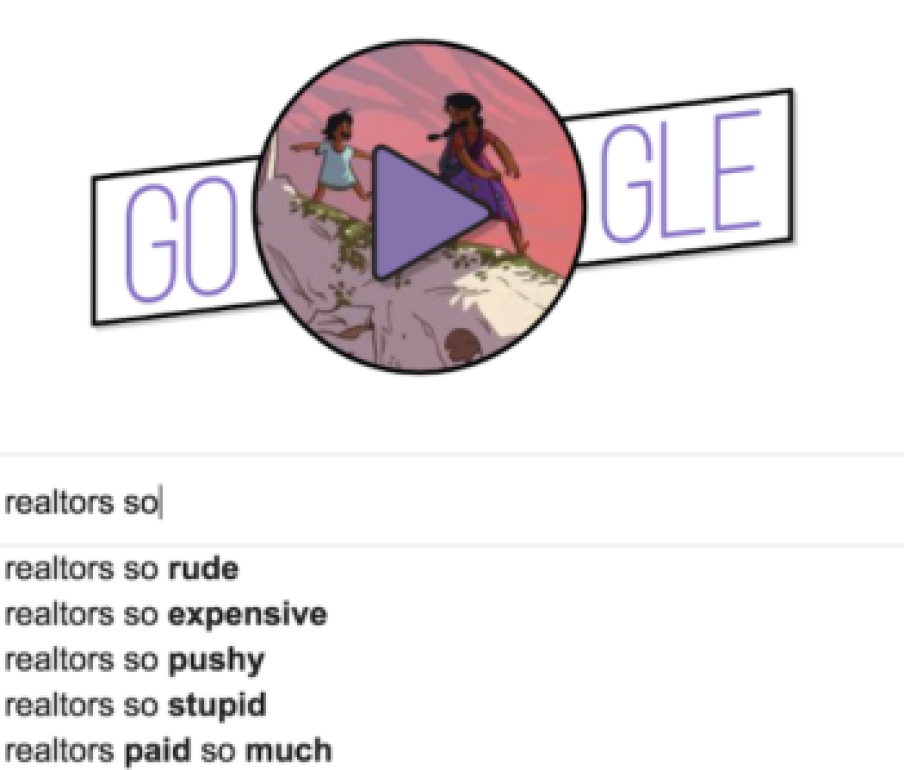The image size is (904, 770).
Task: Tap the search box containing 'realtors so'
Action: click(450, 503)
